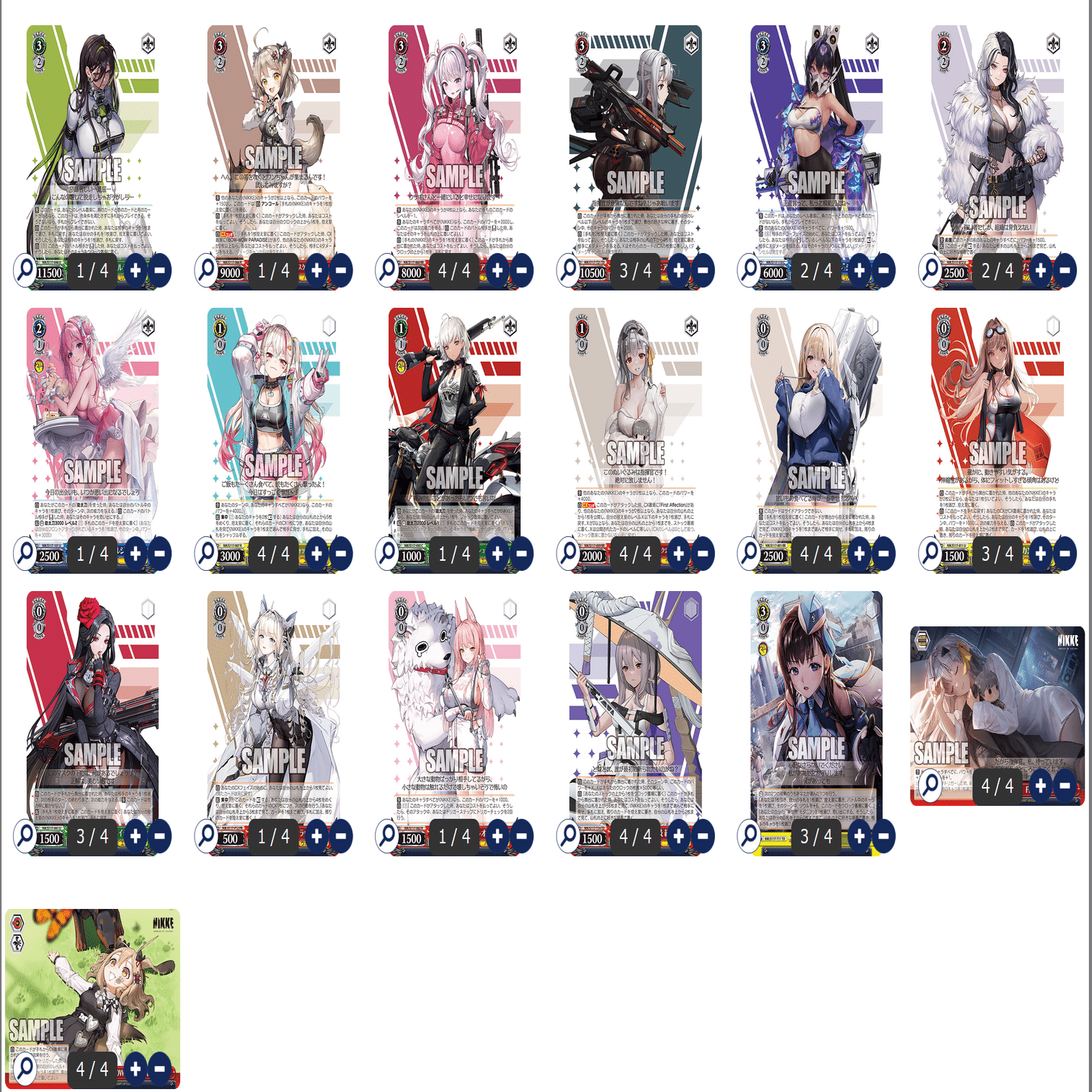Remove a copy of the 6000 power card
Screen dimensions: 1092x1092
click(x=884, y=270)
